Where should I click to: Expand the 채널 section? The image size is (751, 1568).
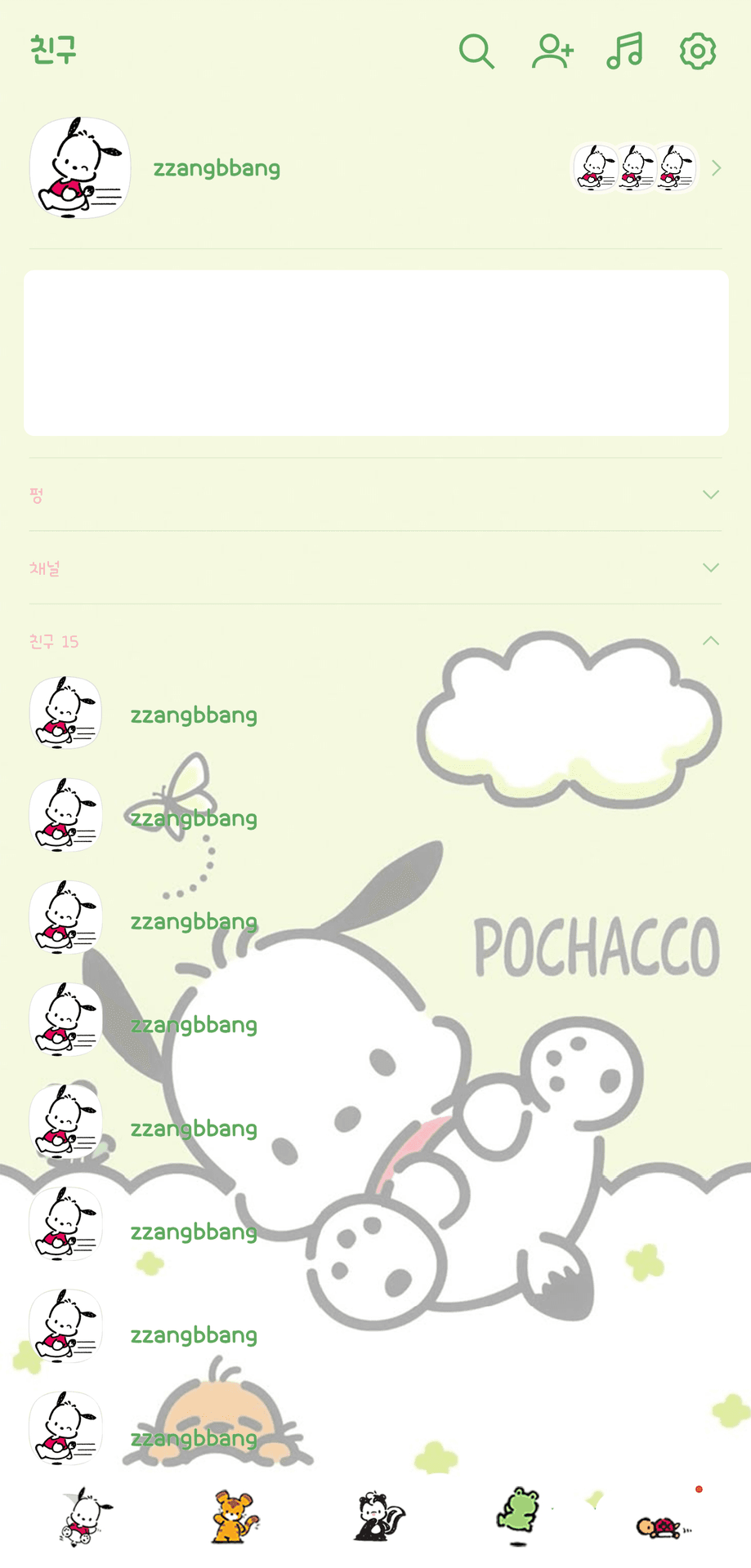(x=709, y=567)
